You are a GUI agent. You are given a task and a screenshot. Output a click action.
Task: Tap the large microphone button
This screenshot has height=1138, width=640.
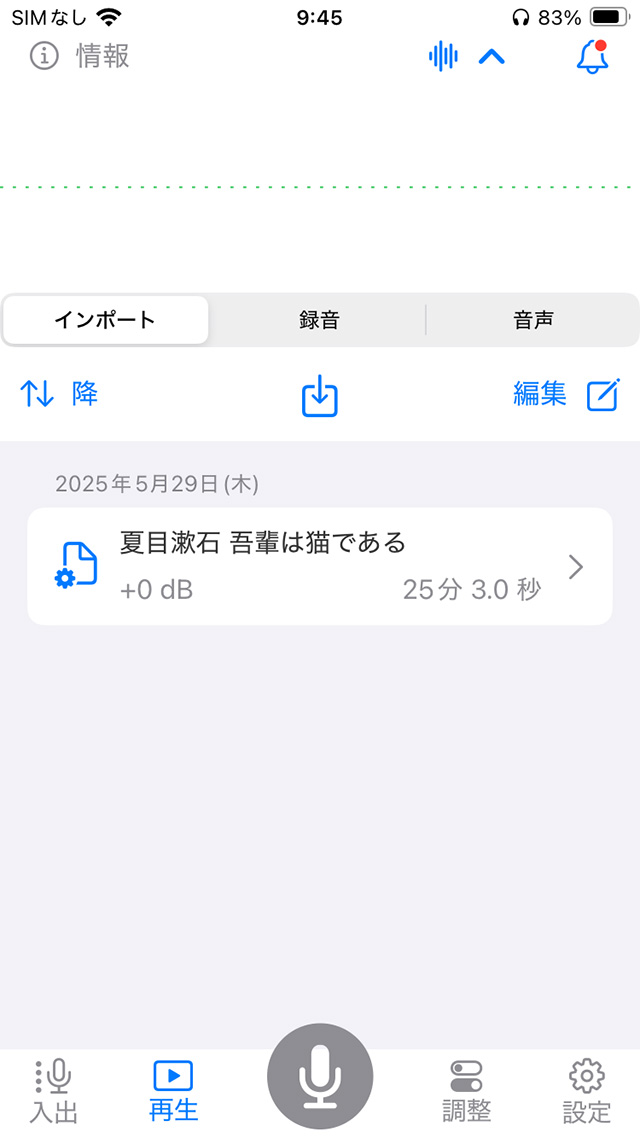(320, 1077)
